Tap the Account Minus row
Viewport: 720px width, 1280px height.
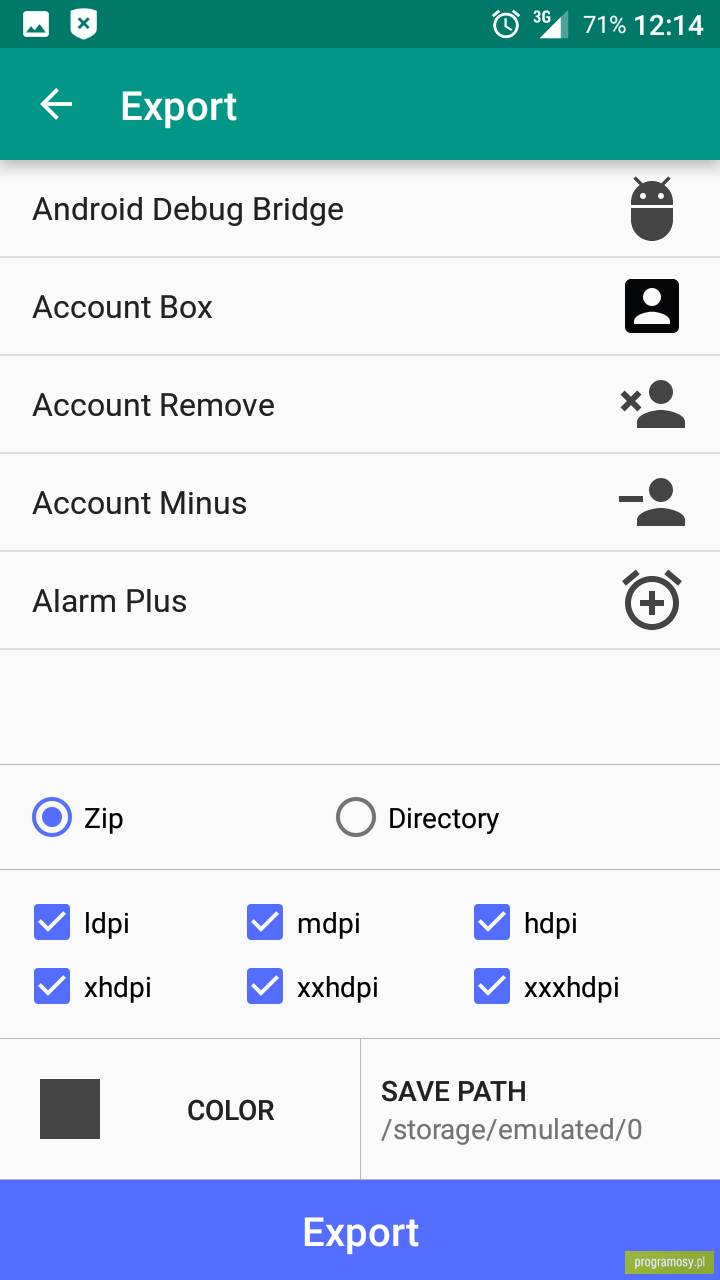(x=360, y=502)
